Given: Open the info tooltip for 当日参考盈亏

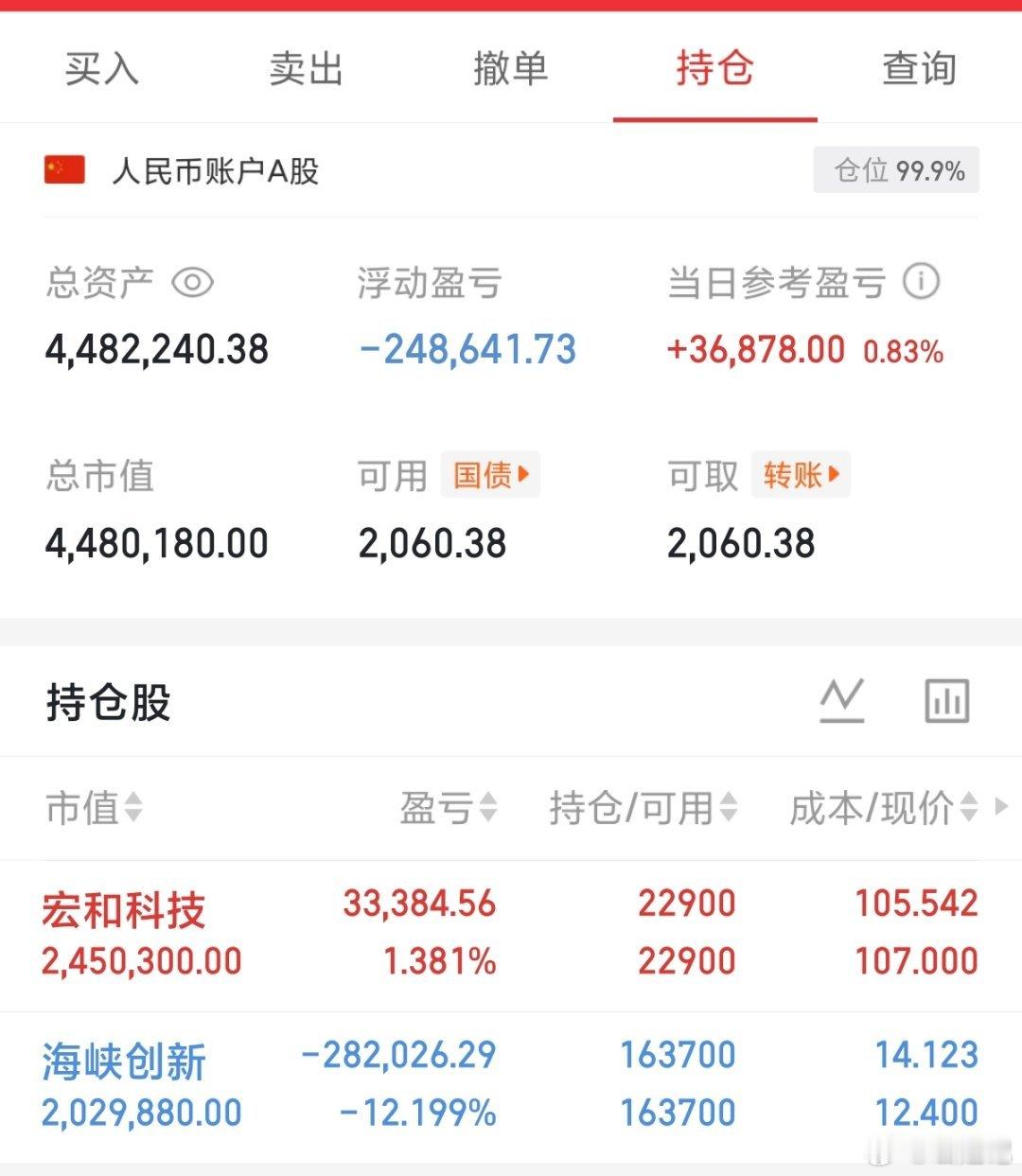Looking at the screenshot, I should tap(923, 281).
